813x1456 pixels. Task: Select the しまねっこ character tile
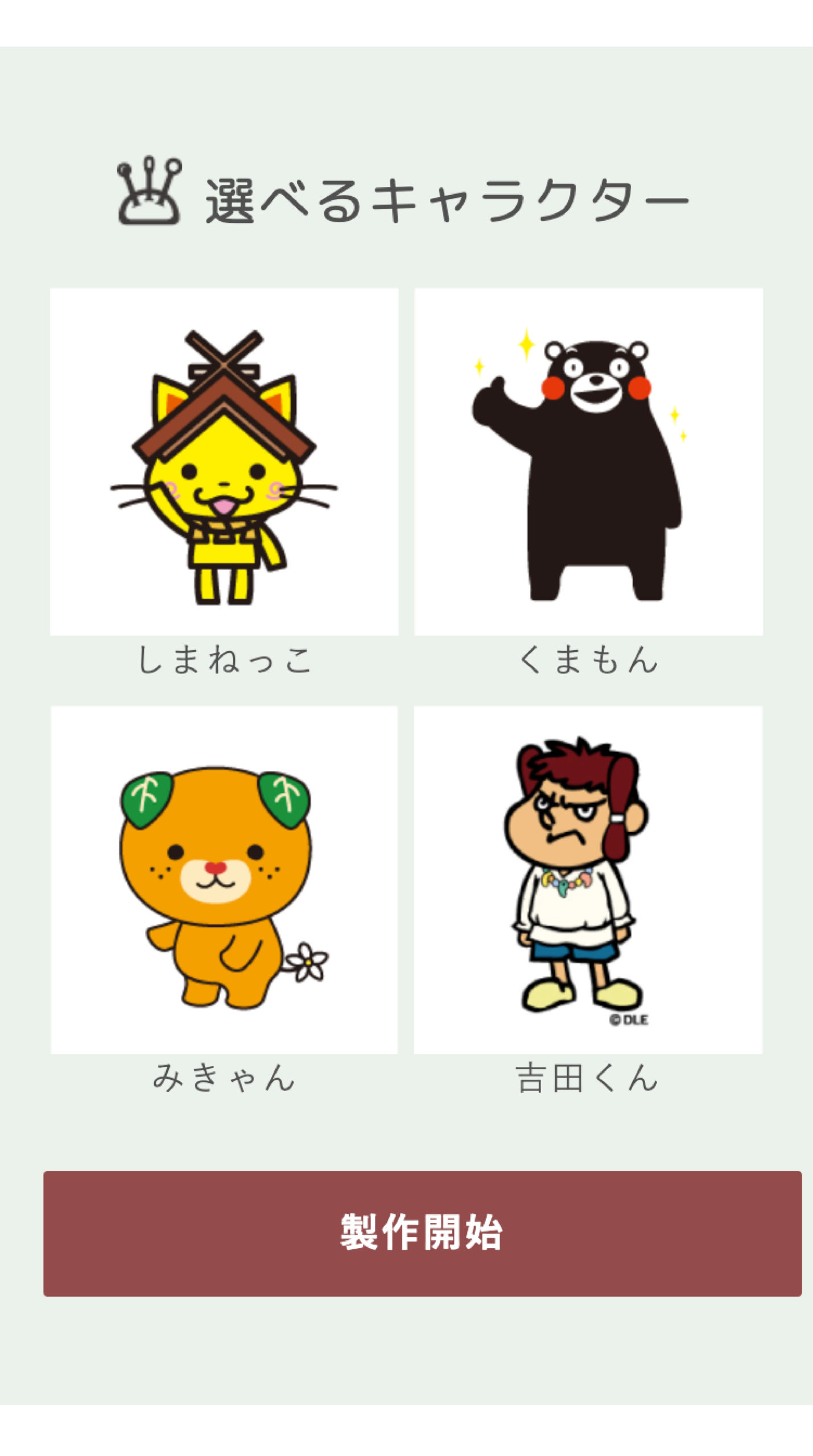tap(224, 461)
